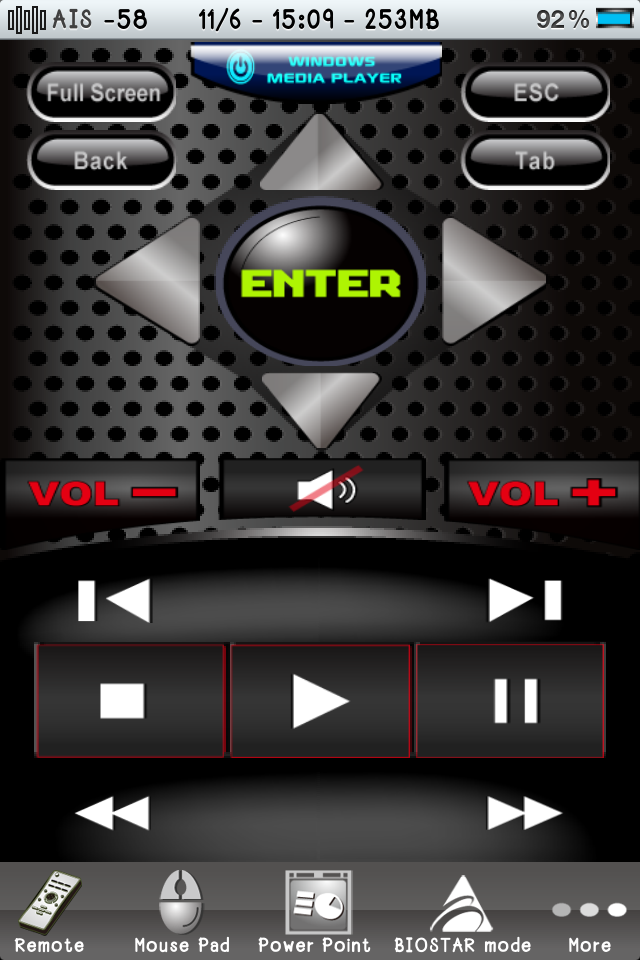Raise volume with VOL plus

(541, 492)
